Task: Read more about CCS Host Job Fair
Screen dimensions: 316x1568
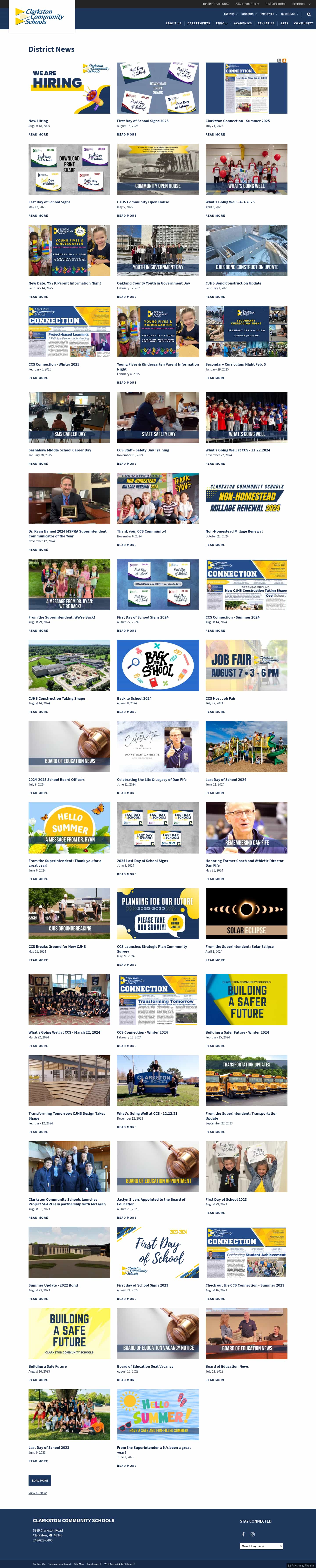Action: coord(215,712)
